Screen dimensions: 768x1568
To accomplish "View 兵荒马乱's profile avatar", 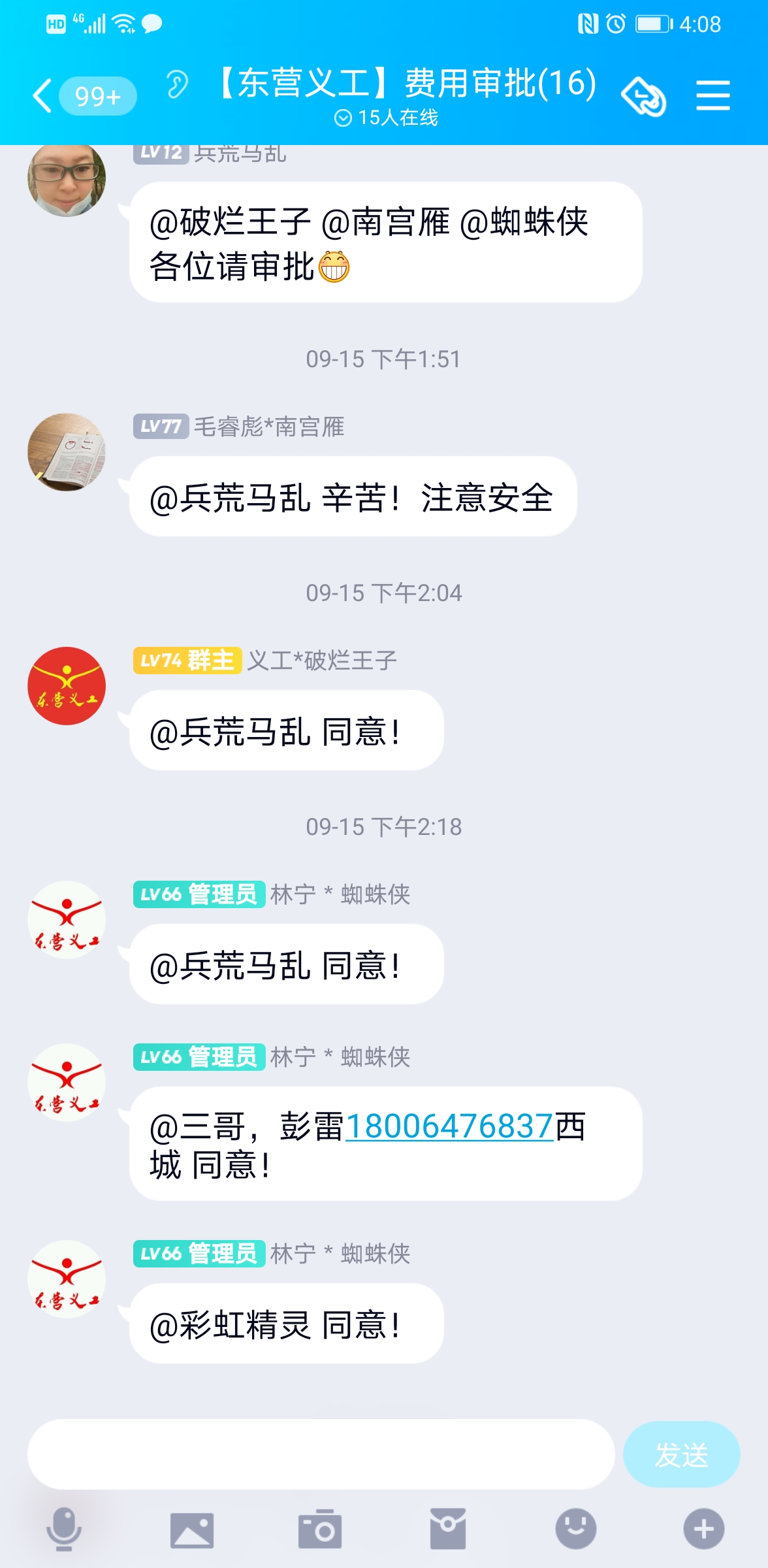I will click(67, 178).
